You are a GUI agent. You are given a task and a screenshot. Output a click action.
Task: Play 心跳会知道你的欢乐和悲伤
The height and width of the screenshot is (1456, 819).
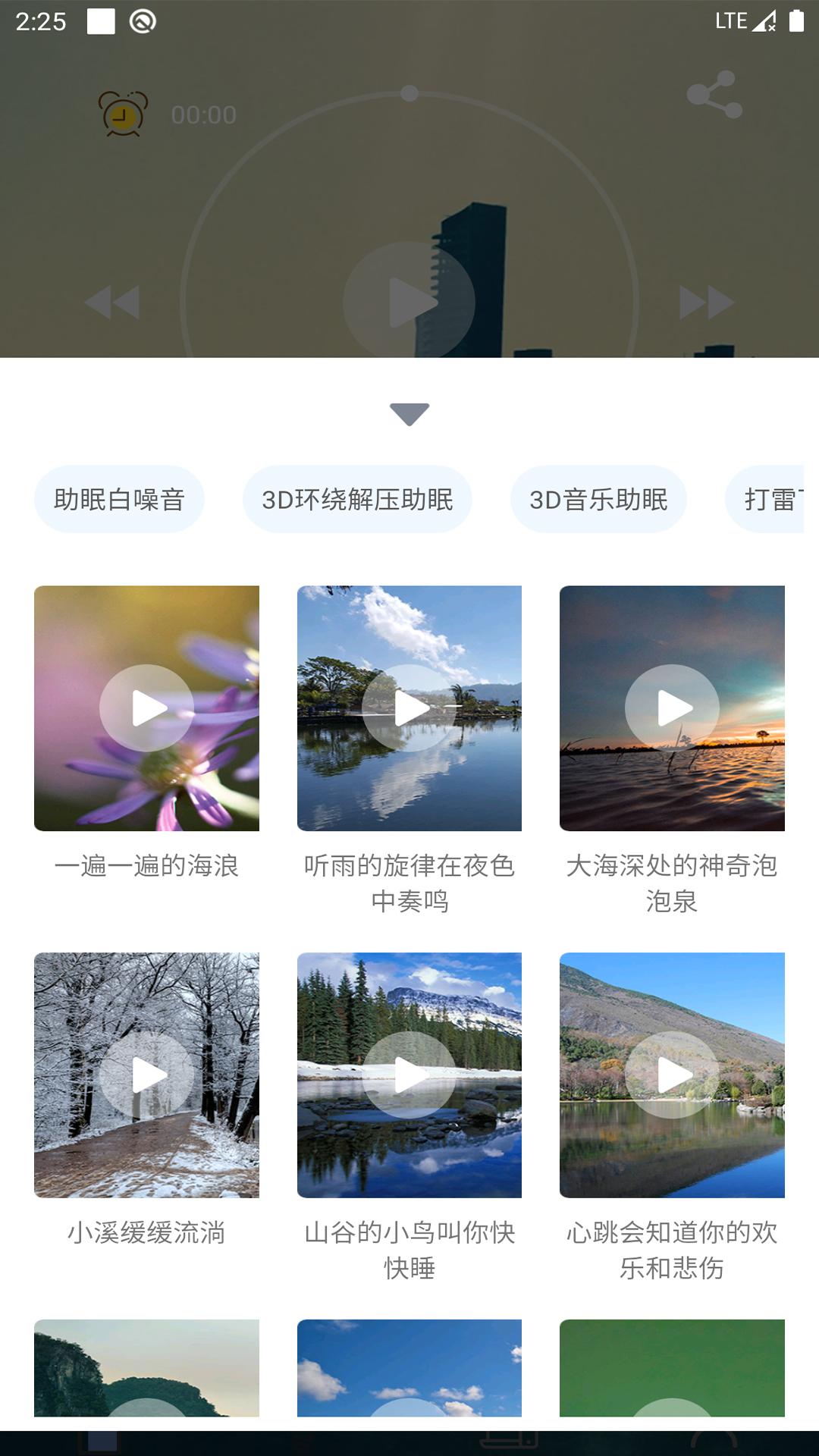click(x=672, y=1075)
